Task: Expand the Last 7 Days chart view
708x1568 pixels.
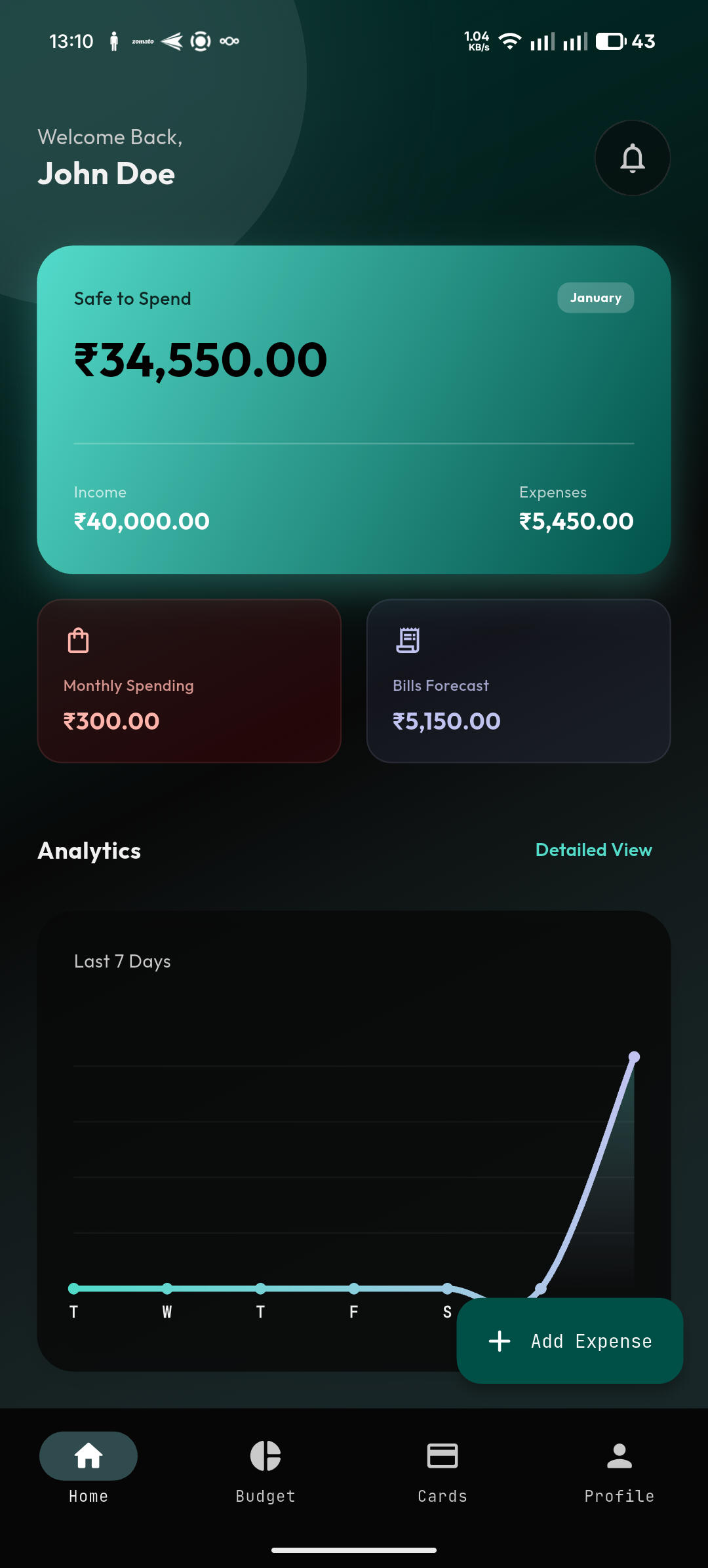Action: [122, 961]
